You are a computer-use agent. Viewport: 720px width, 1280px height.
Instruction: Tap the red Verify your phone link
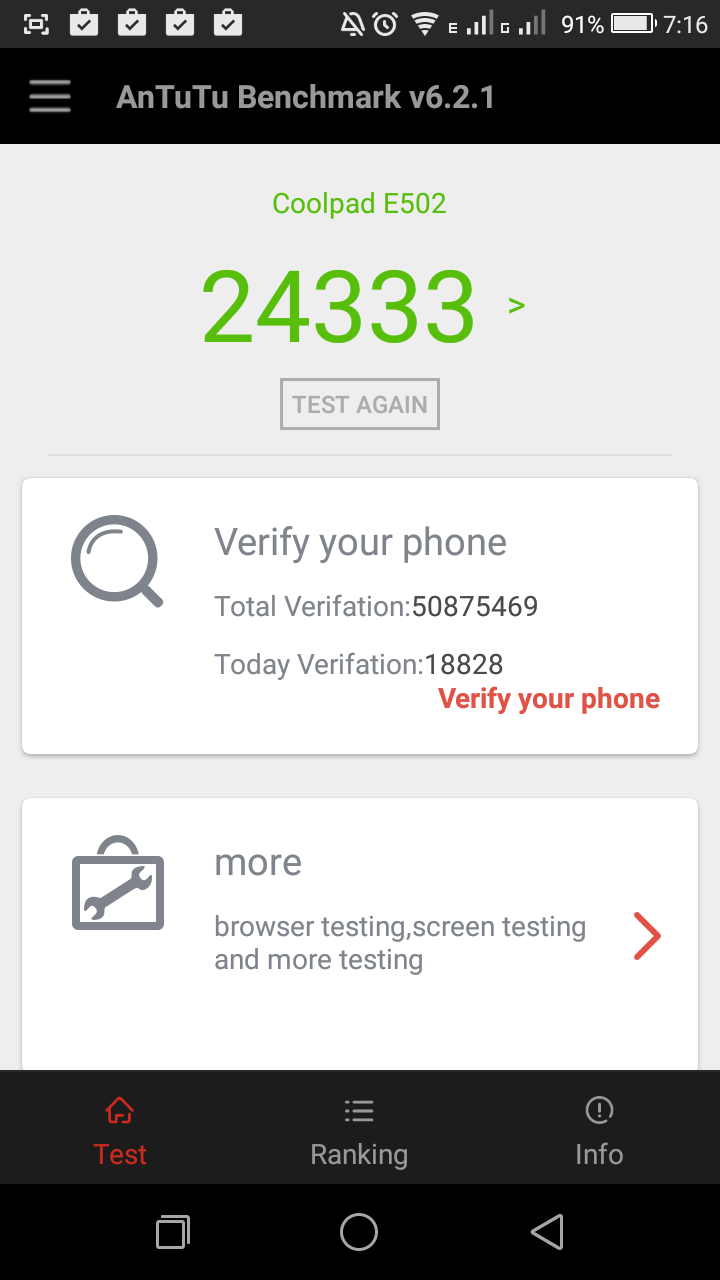click(x=549, y=698)
